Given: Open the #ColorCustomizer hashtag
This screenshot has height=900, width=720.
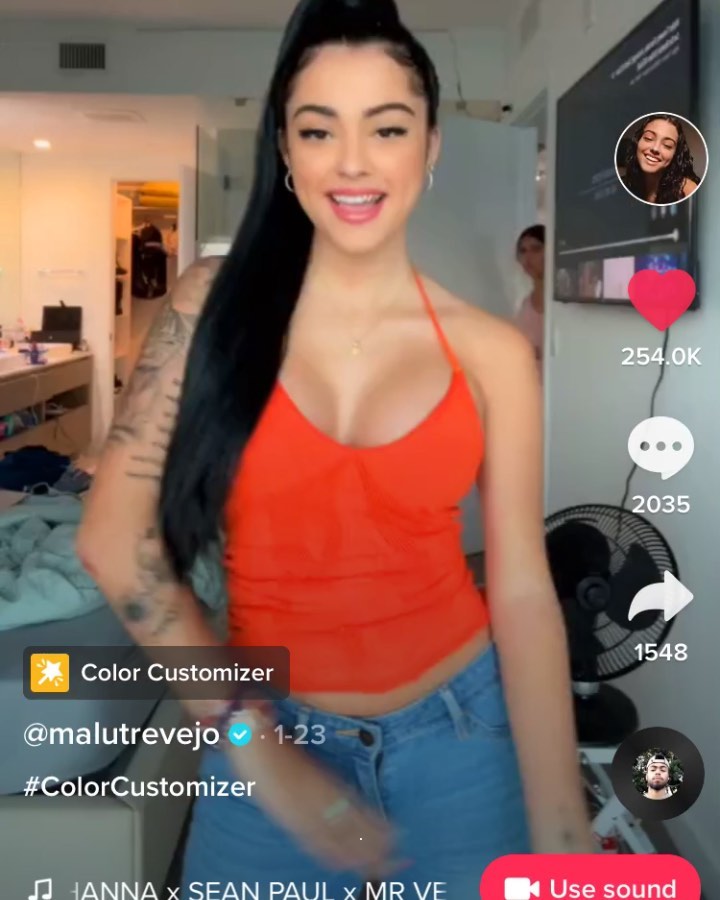Looking at the screenshot, I should coord(139,787).
